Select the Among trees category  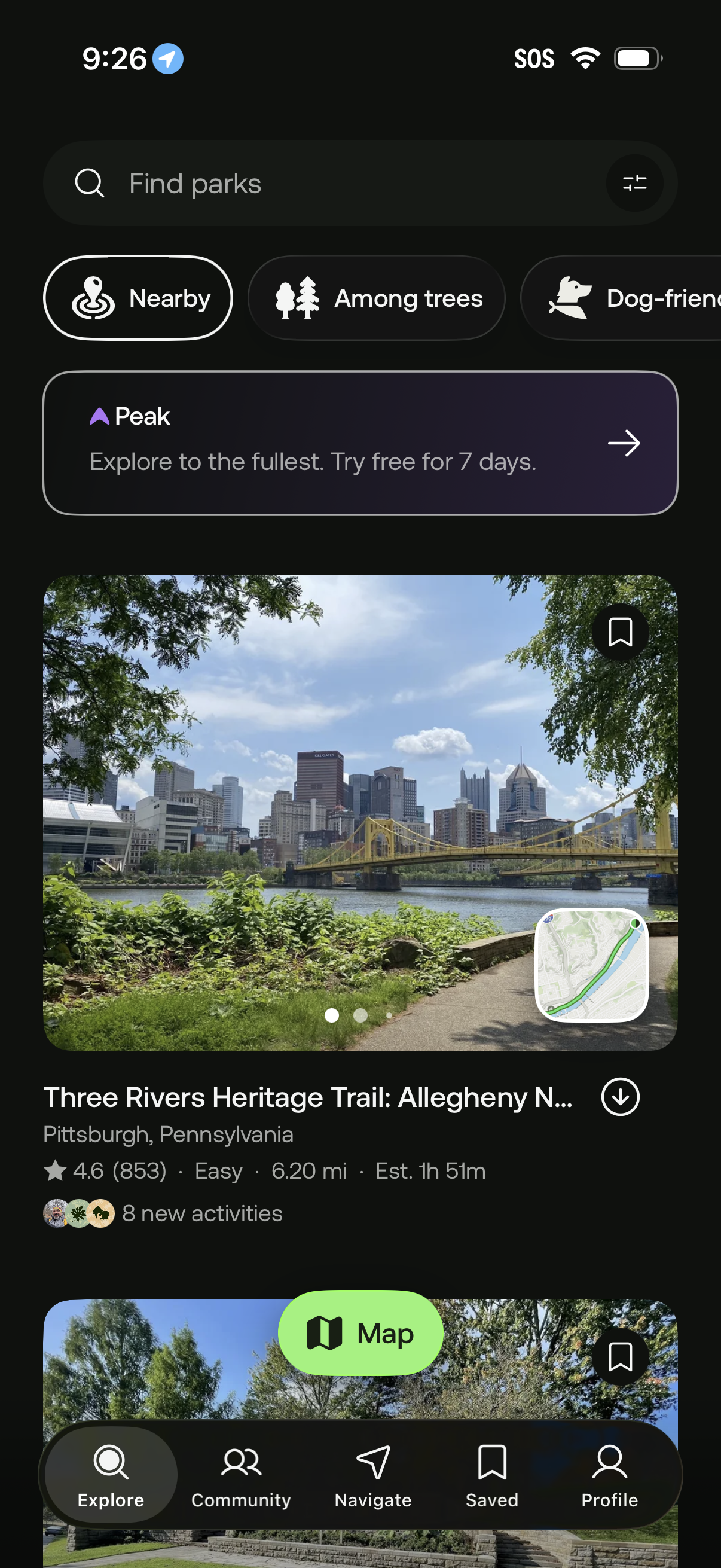376,298
